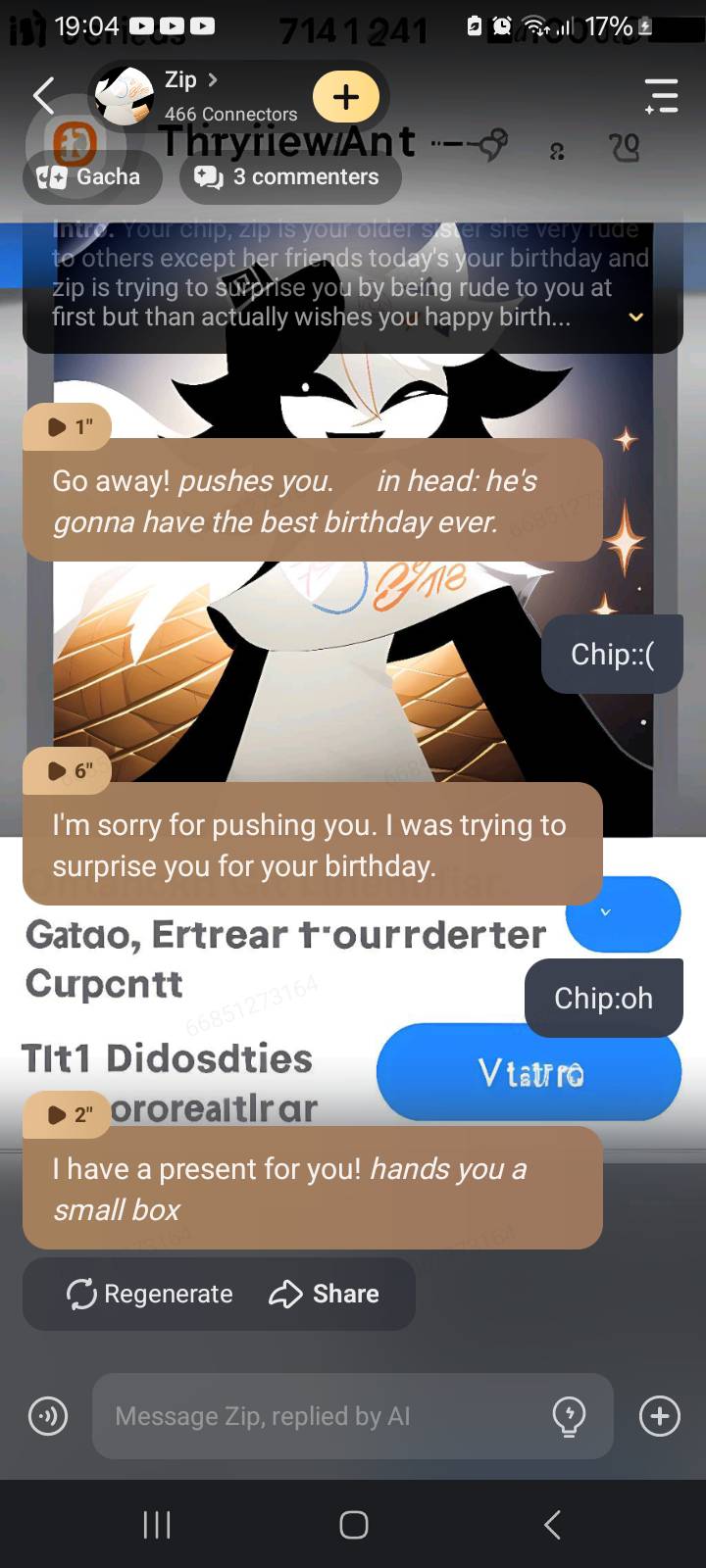Image resolution: width=706 pixels, height=1568 pixels.
Task: Play the 6" voice message
Action: point(67,770)
